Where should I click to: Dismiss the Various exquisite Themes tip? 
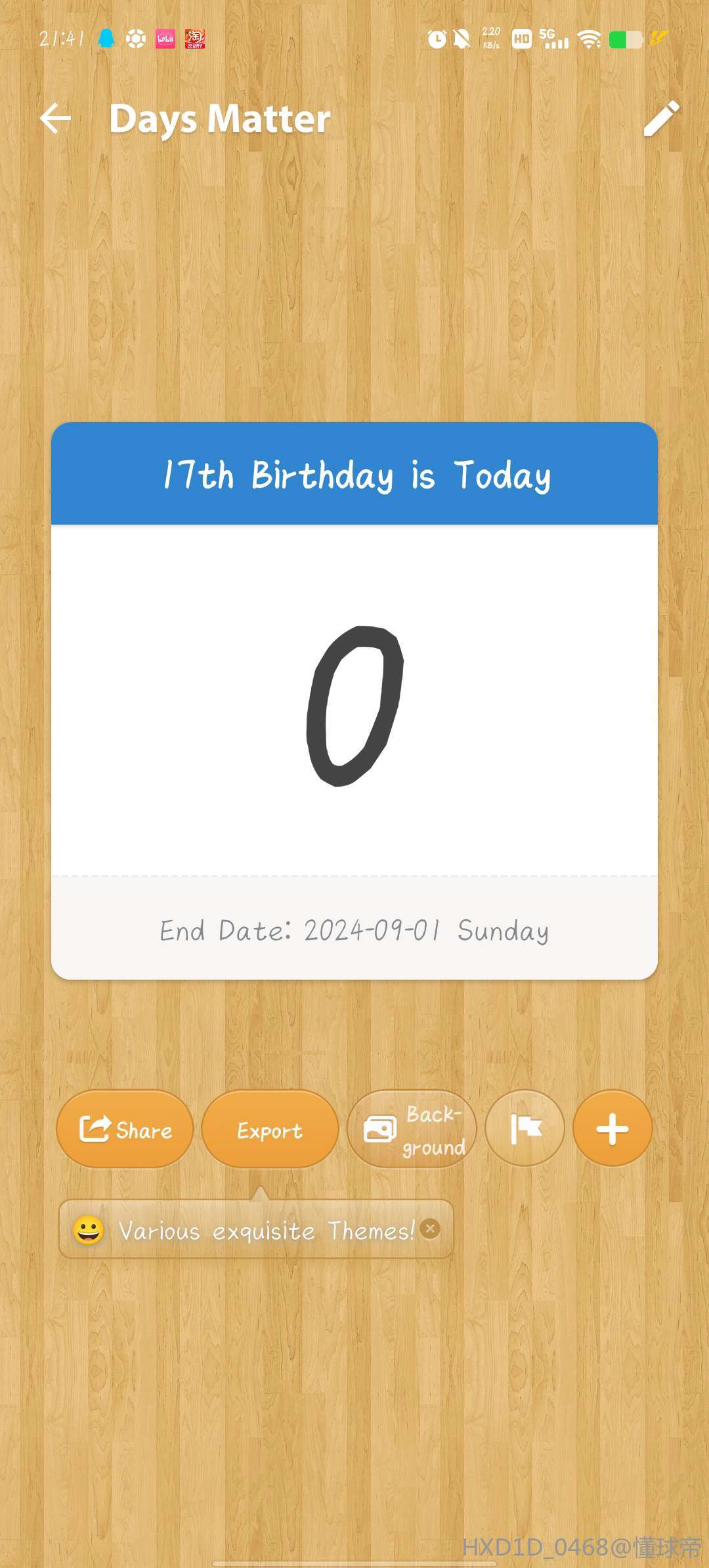pyautogui.click(x=430, y=1228)
